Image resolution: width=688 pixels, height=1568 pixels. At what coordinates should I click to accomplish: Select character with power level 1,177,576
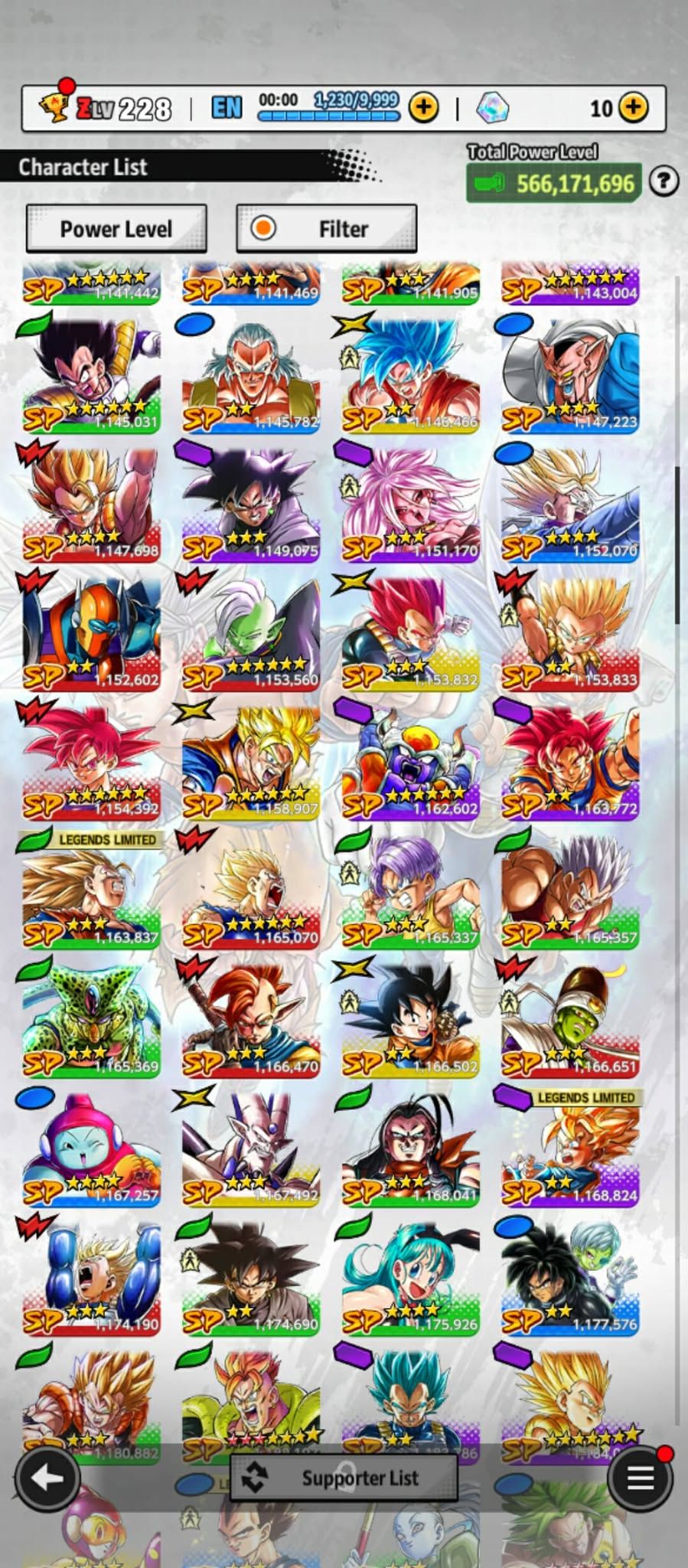point(570,1277)
